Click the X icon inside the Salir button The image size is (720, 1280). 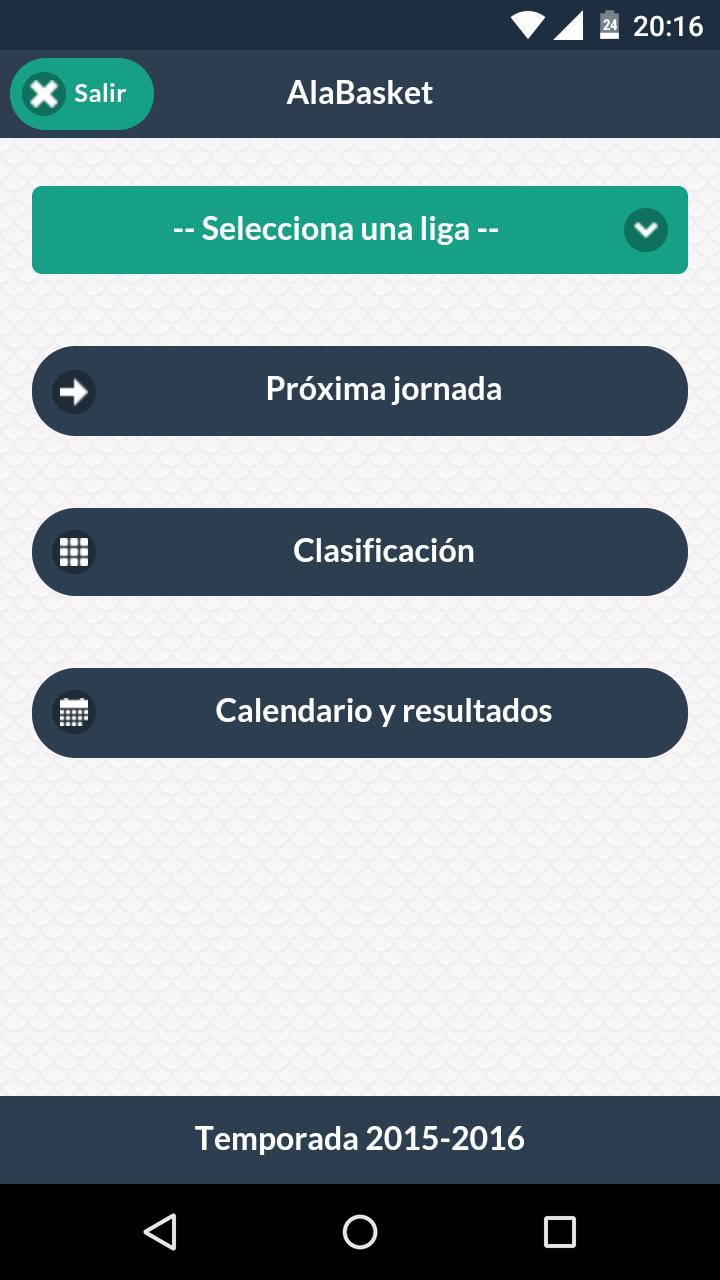44,93
